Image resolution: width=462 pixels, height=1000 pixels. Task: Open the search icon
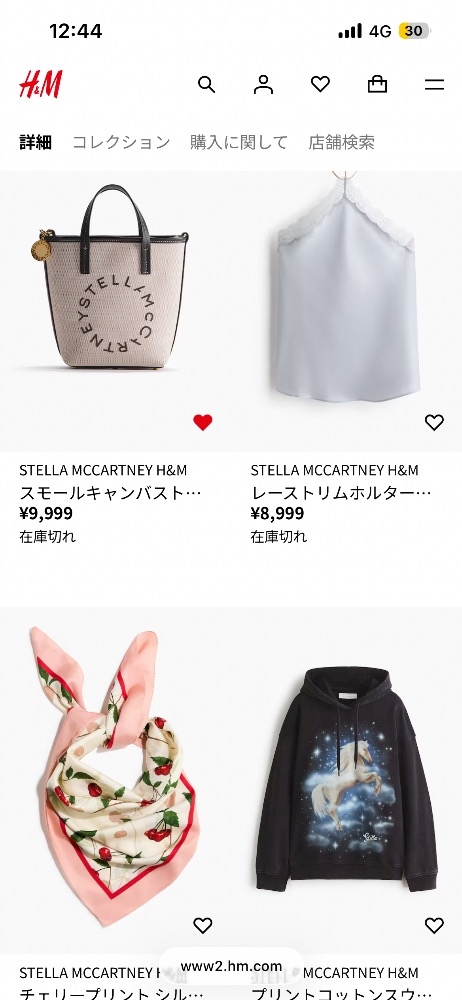(x=206, y=84)
